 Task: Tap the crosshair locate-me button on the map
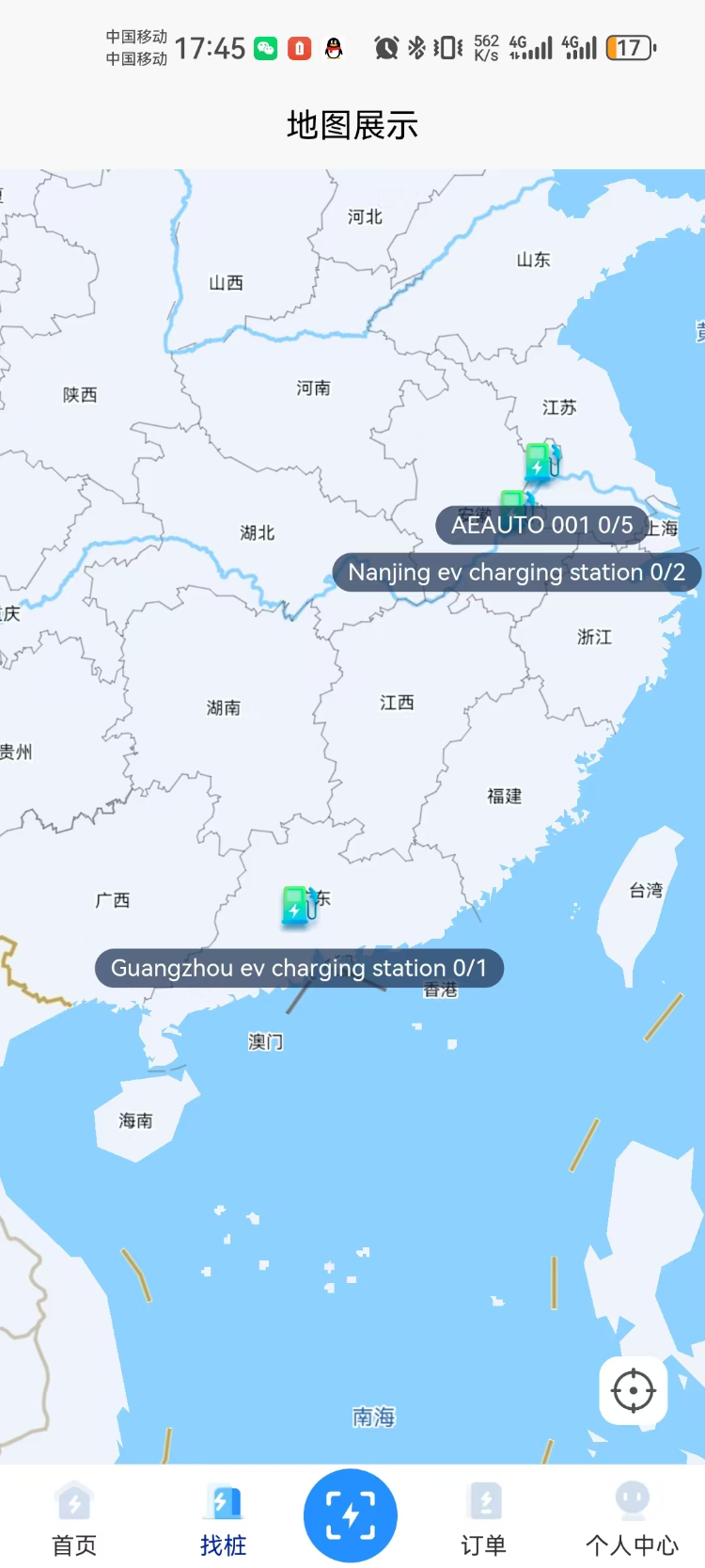(633, 1390)
